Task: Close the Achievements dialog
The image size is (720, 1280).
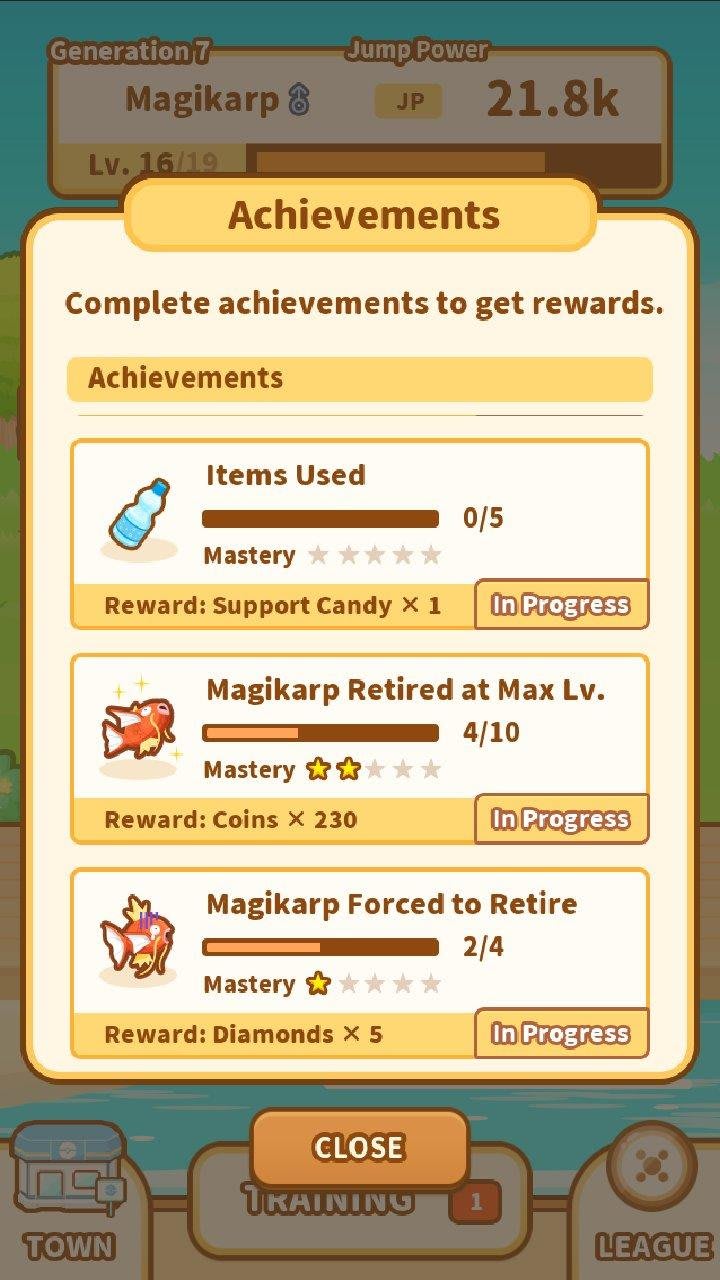Action: (x=359, y=1147)
